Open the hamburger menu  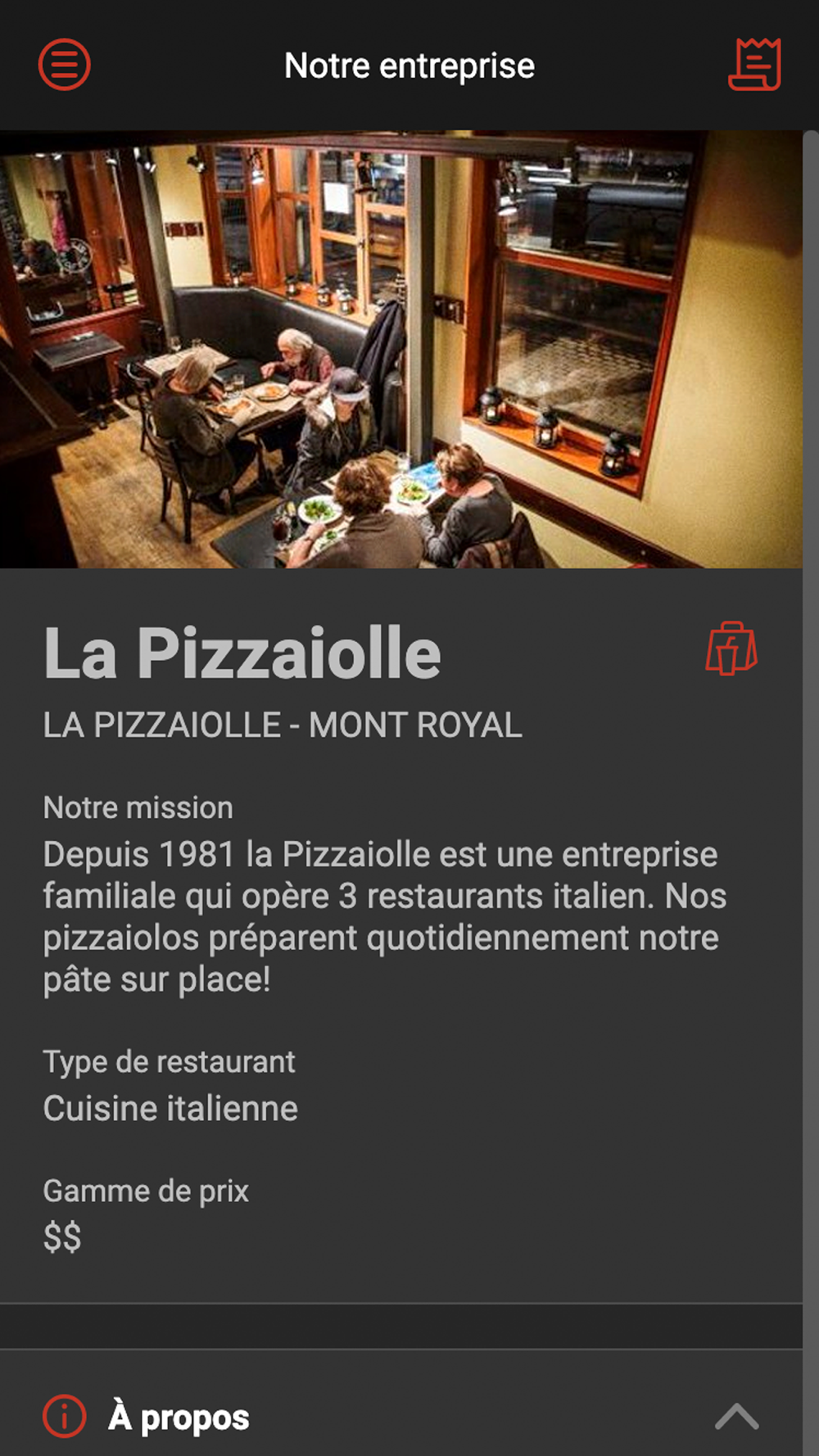tap(64, 65)
